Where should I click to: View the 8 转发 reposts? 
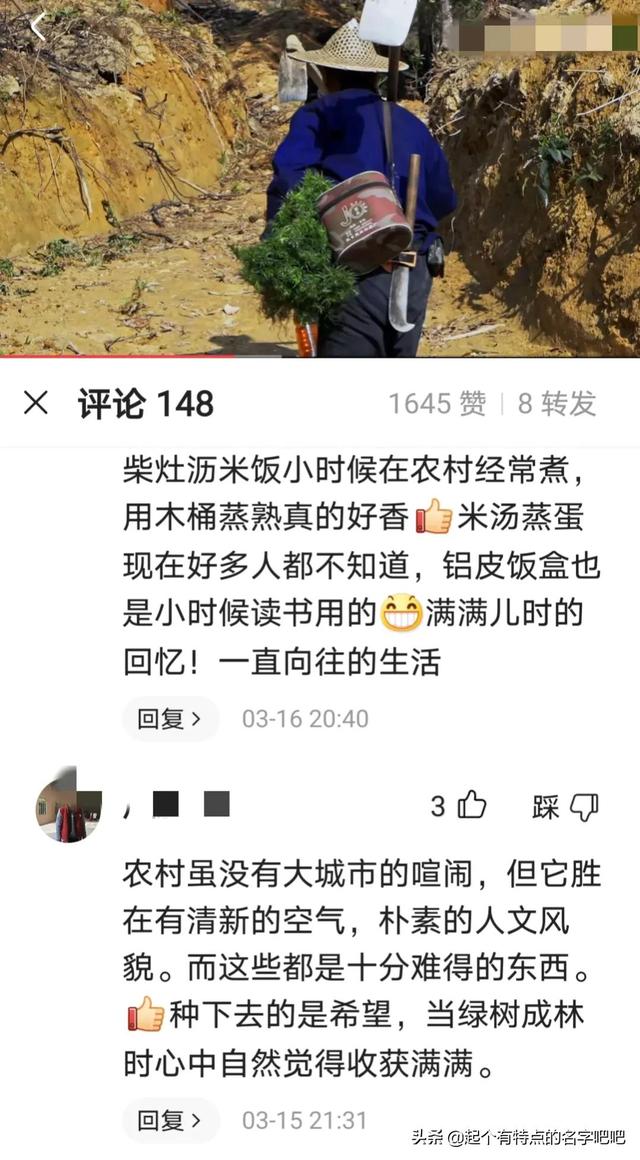click(x=557, y=403)
